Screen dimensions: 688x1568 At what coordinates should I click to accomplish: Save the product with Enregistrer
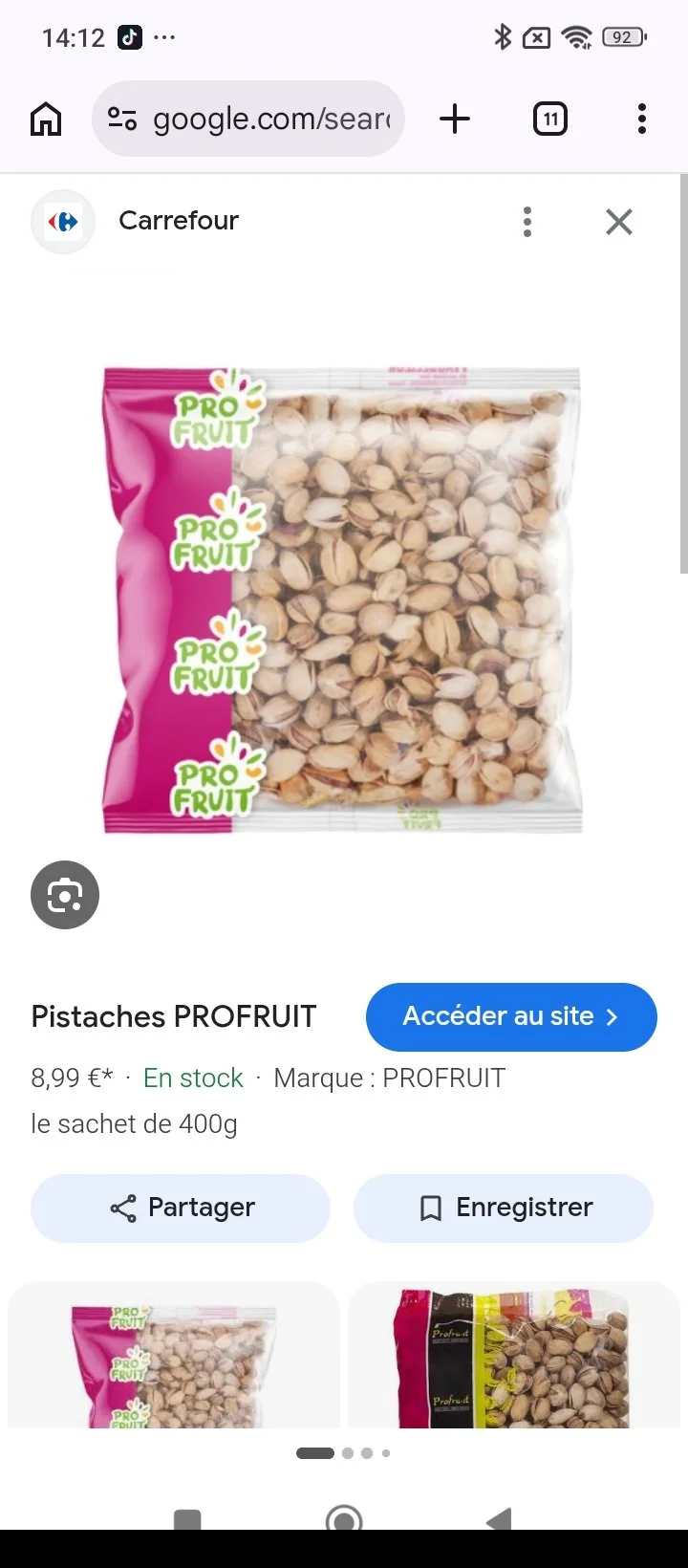click(x=504, y=1208)
